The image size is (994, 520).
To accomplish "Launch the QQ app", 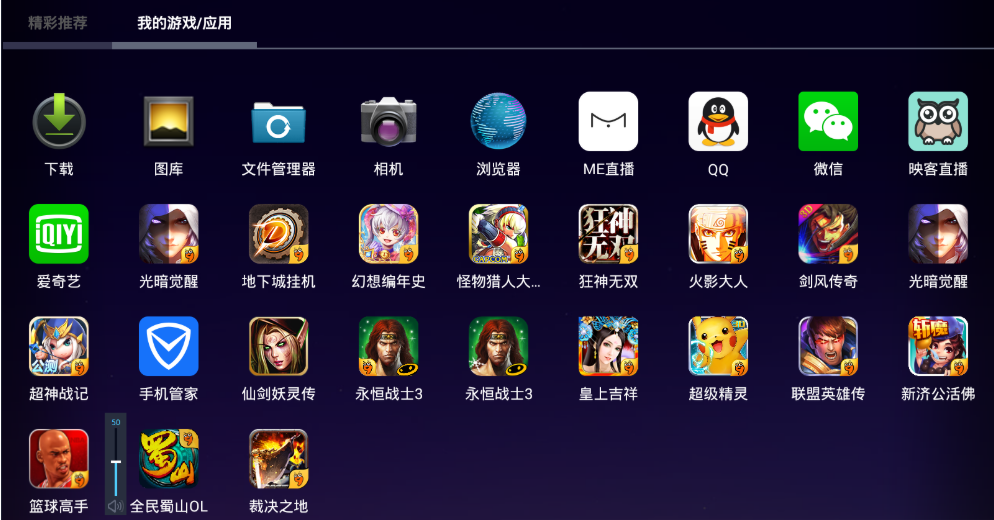I will pos(718,122).
